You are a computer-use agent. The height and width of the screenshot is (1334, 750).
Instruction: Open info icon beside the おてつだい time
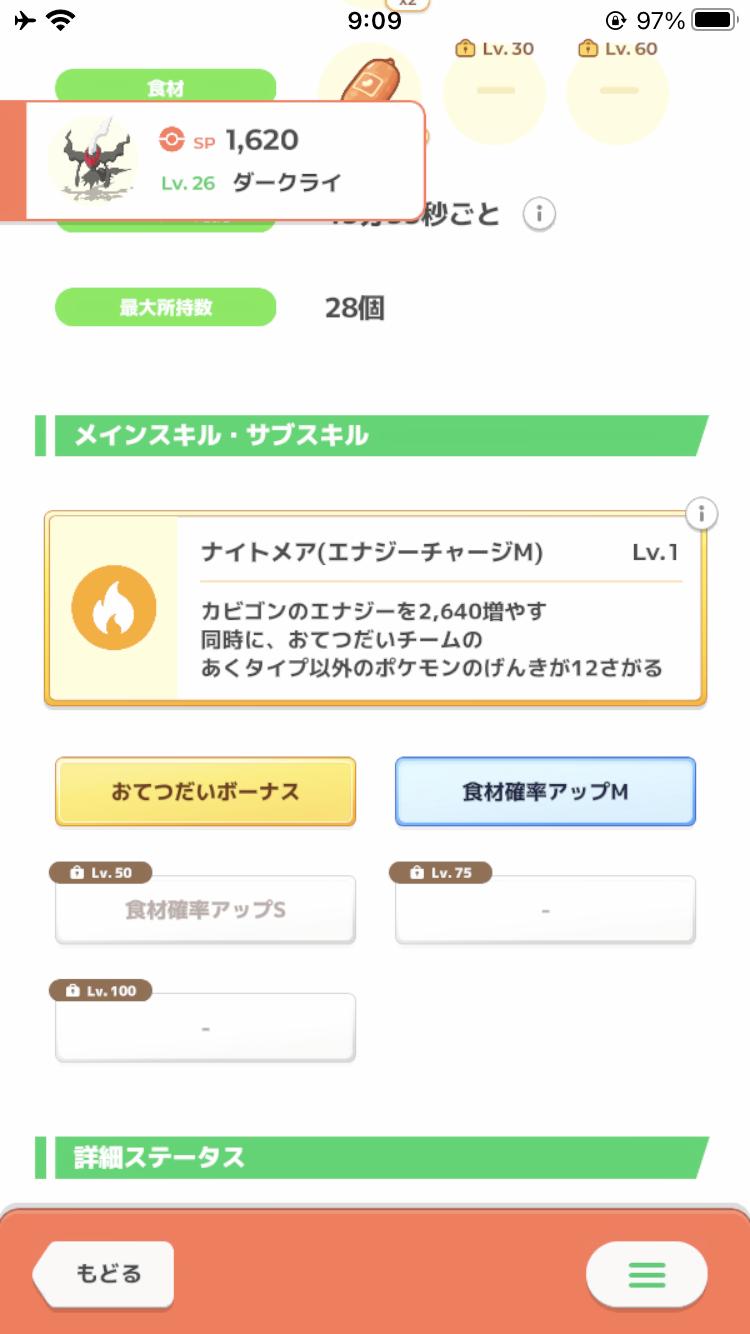click(x=539, y=214)
